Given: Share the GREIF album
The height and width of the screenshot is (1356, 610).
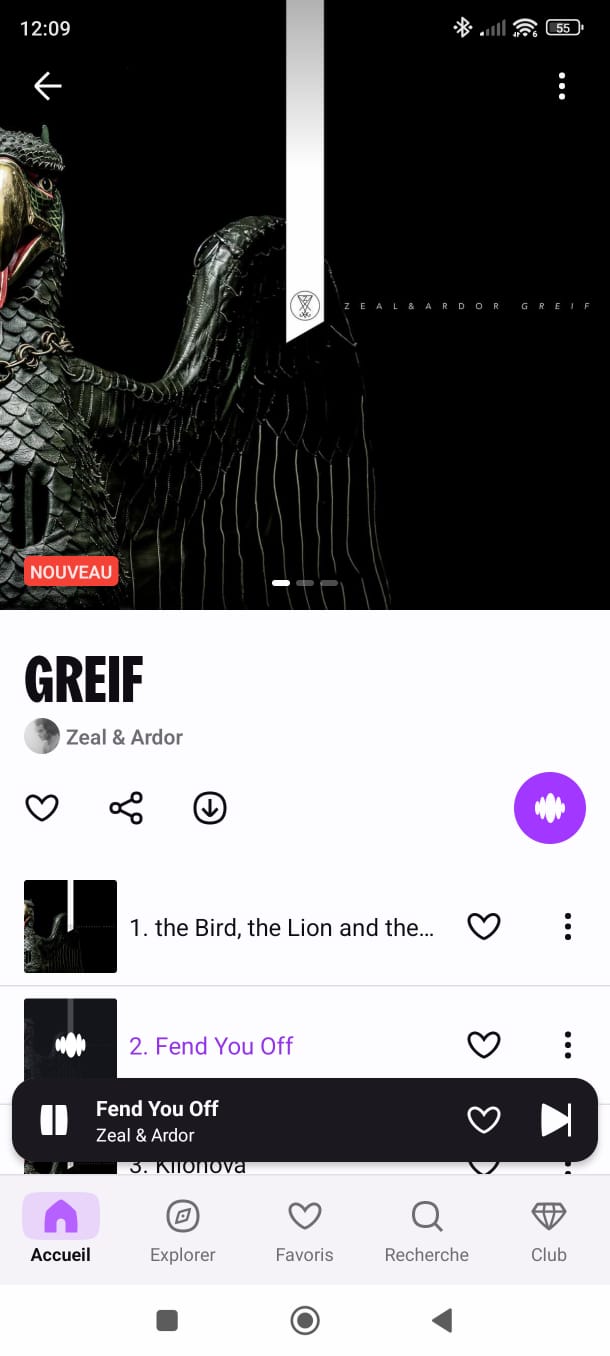Looking at the screenshot, I should [x=126, y=807].
